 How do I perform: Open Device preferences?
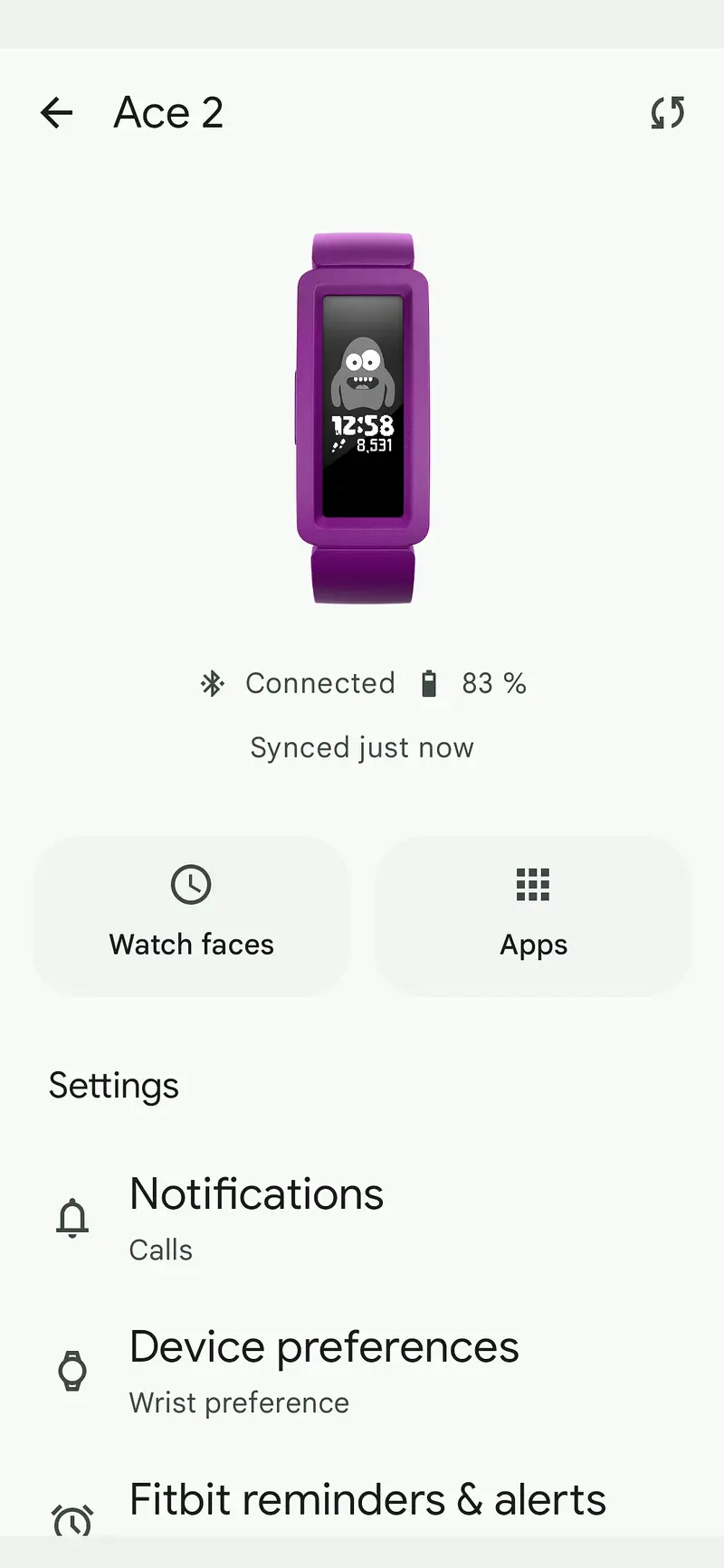pyautogui.click(x=324, y=1347)
